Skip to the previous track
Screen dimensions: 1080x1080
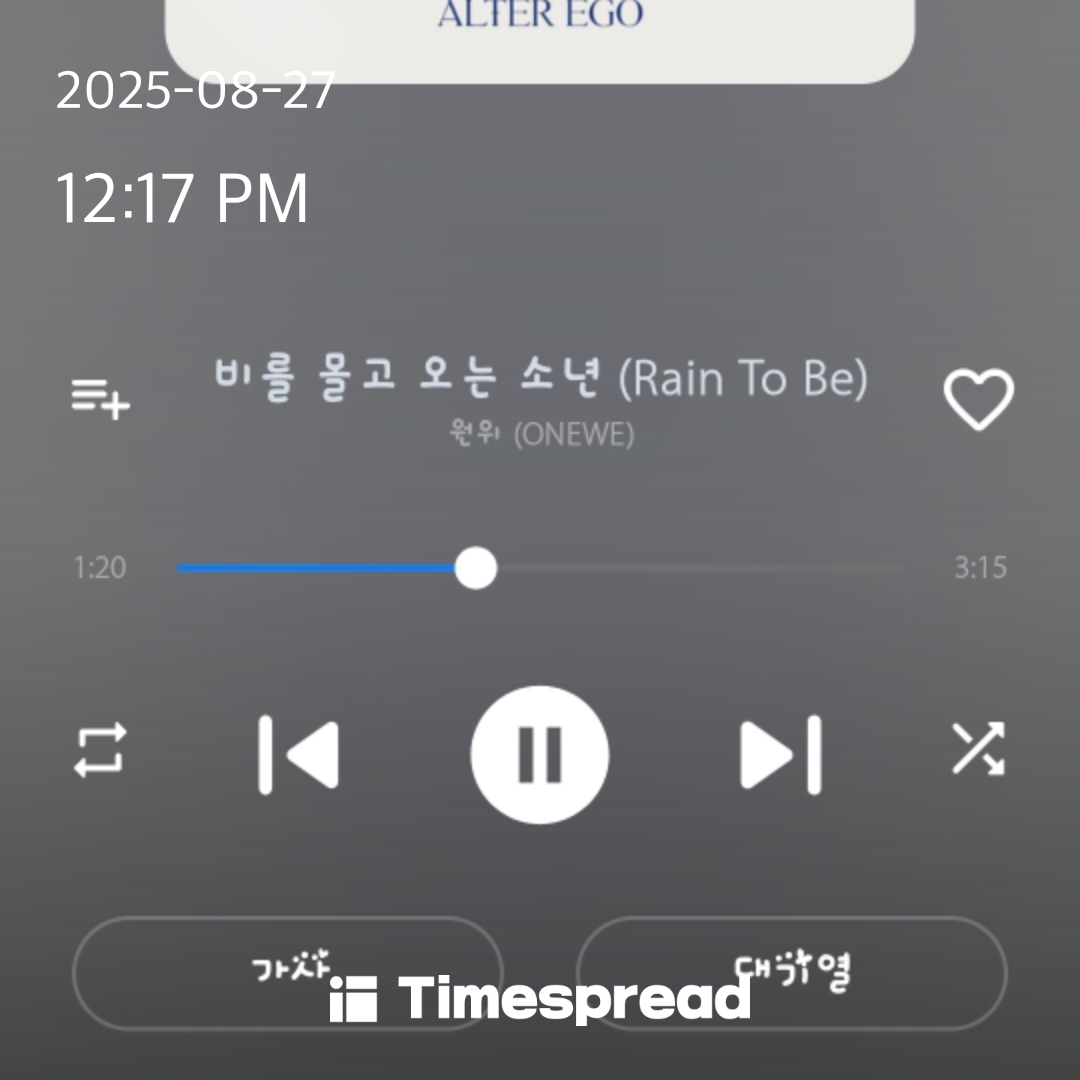[298, 754]
